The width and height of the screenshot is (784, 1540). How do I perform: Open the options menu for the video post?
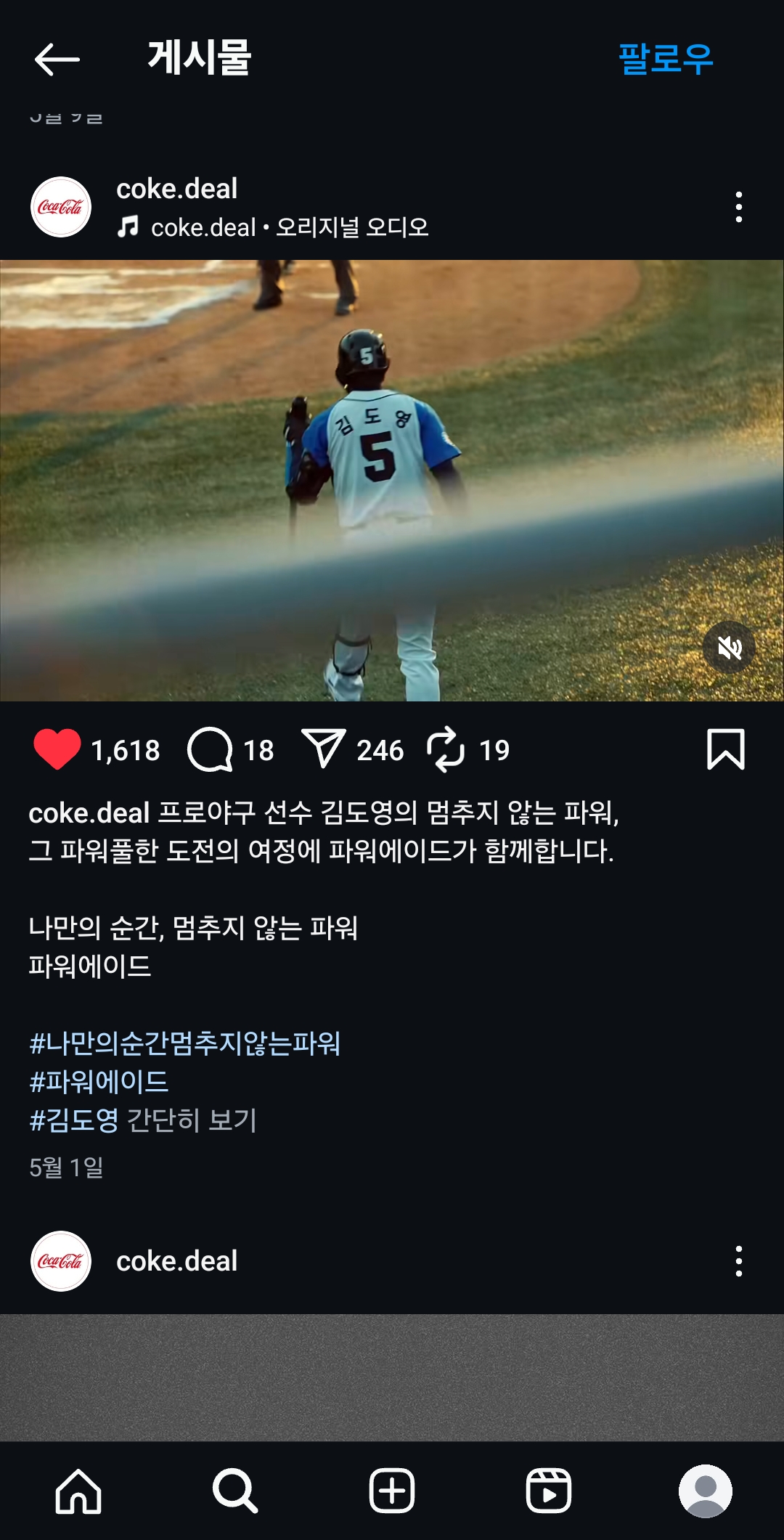738,207
